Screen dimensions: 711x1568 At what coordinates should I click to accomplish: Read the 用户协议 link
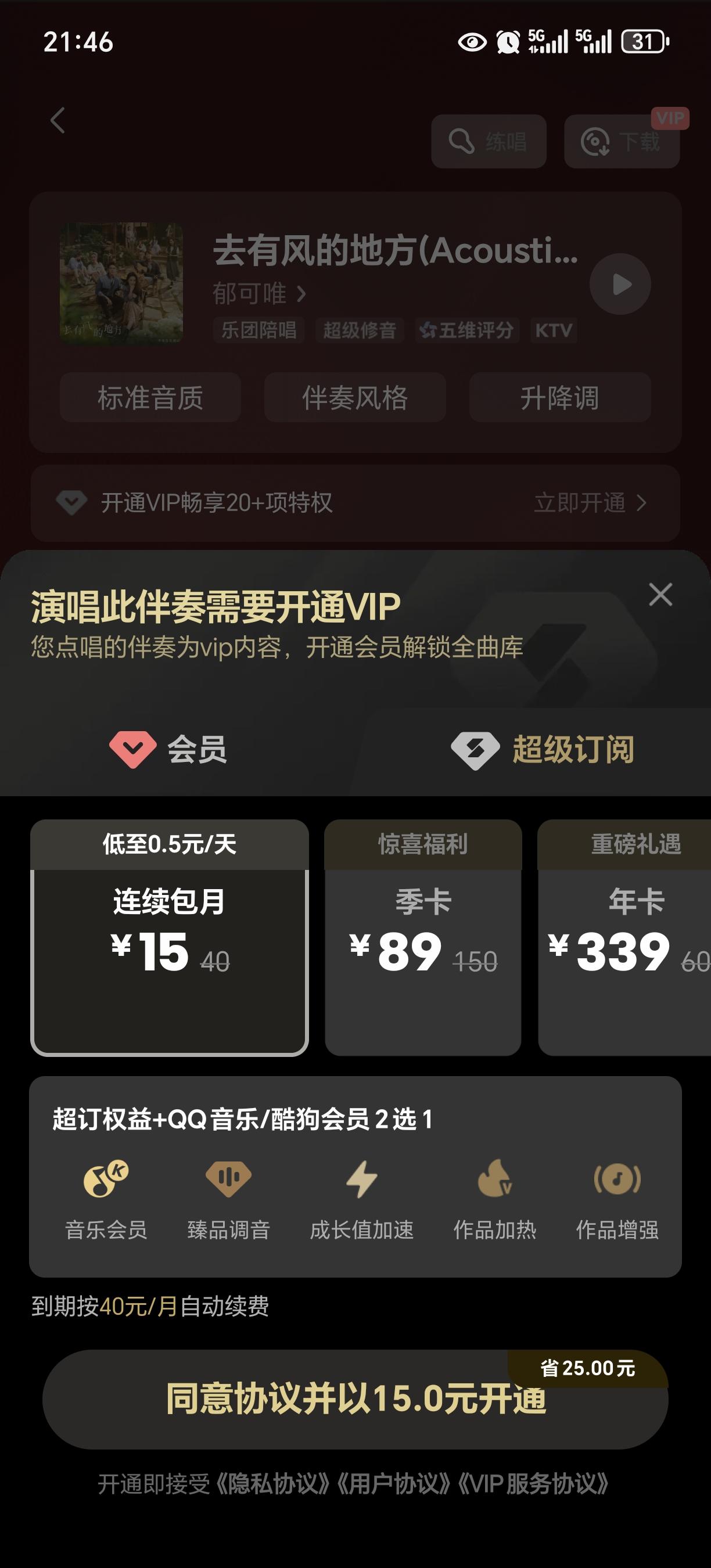[x=394, y=1484]
